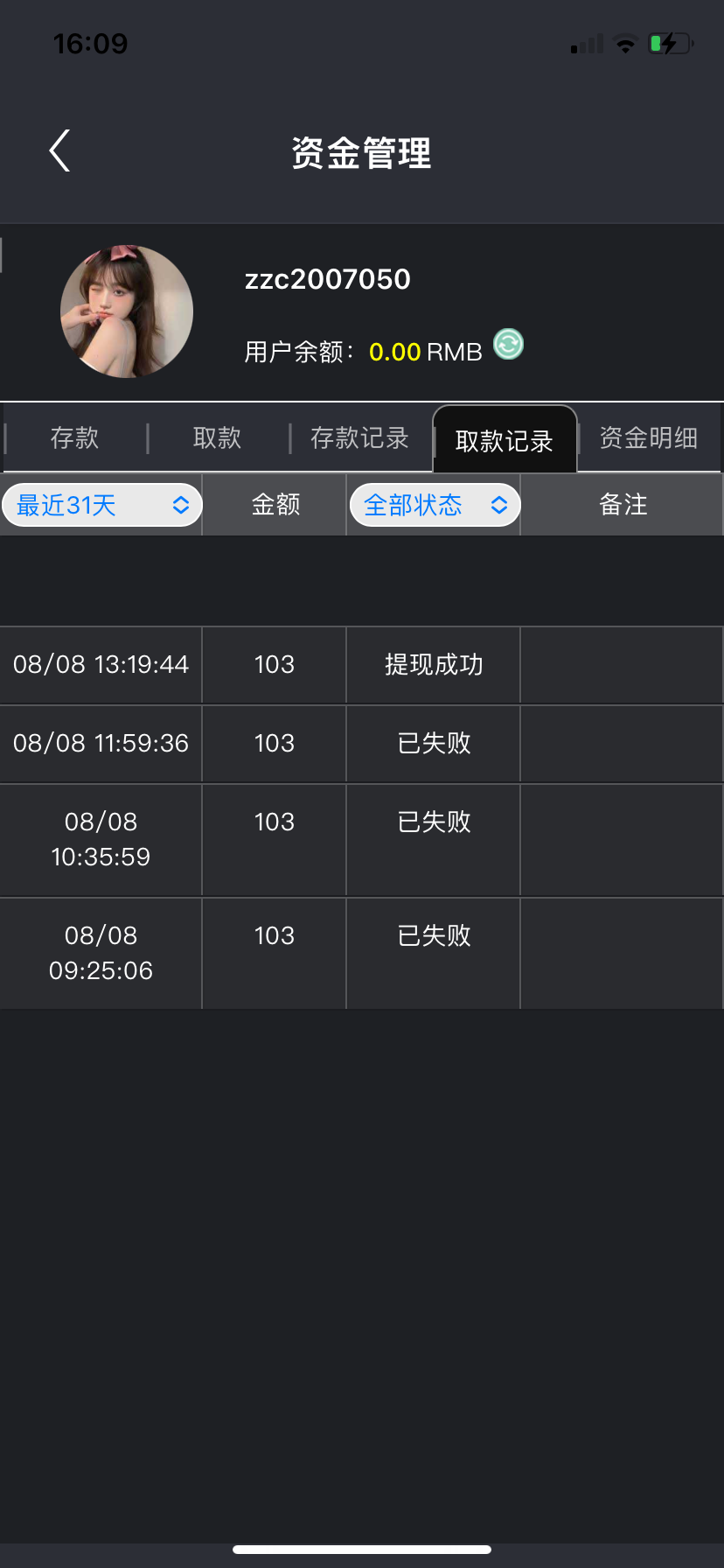This screenshot has height=1568, width=724.
Task: Select the 取款记录 tab
Action: 505,440
